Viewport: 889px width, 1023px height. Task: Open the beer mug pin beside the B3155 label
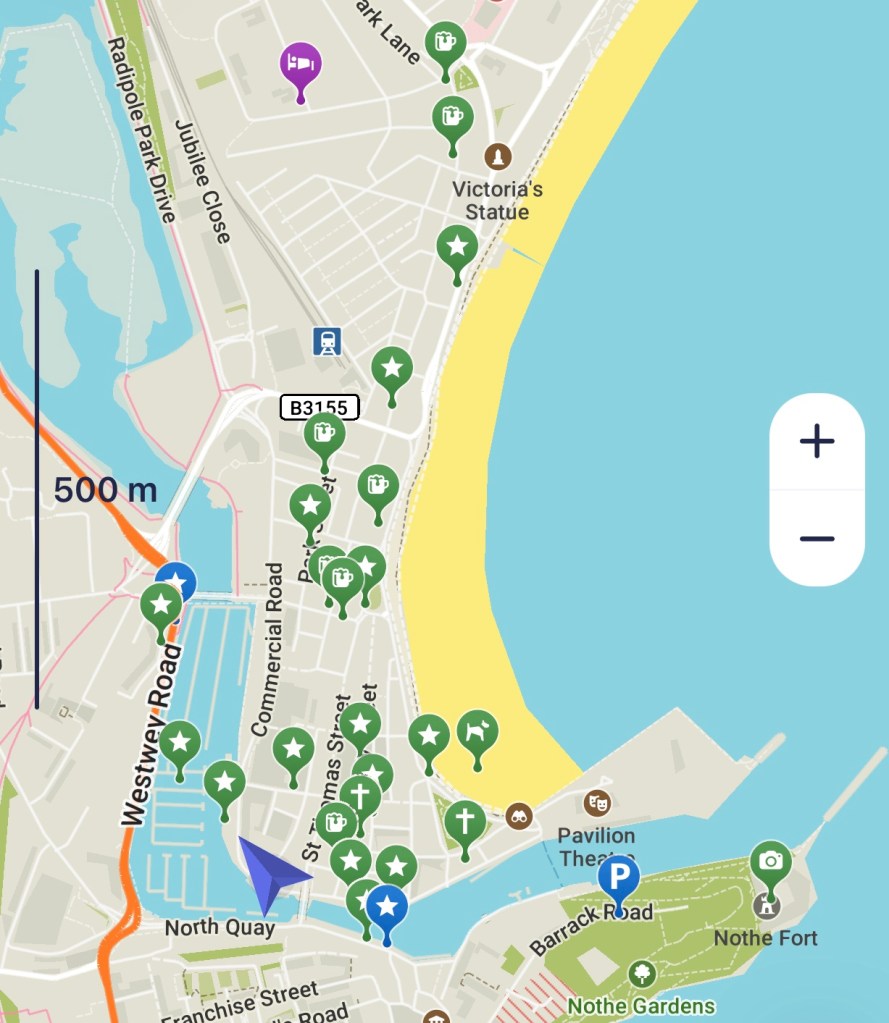324,435
